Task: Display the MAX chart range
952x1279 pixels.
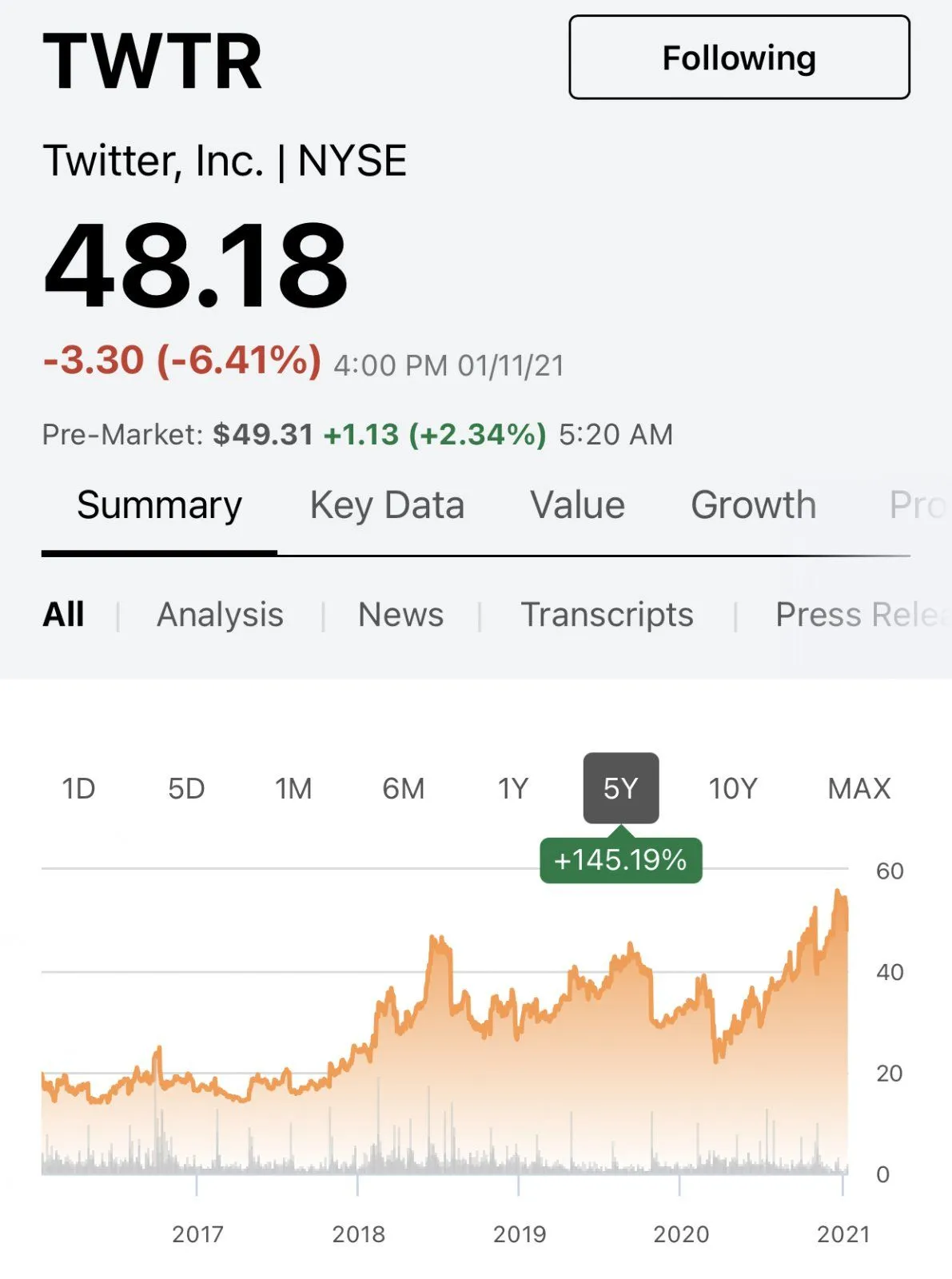Action: pyautogui.click(x=858, y=789)
